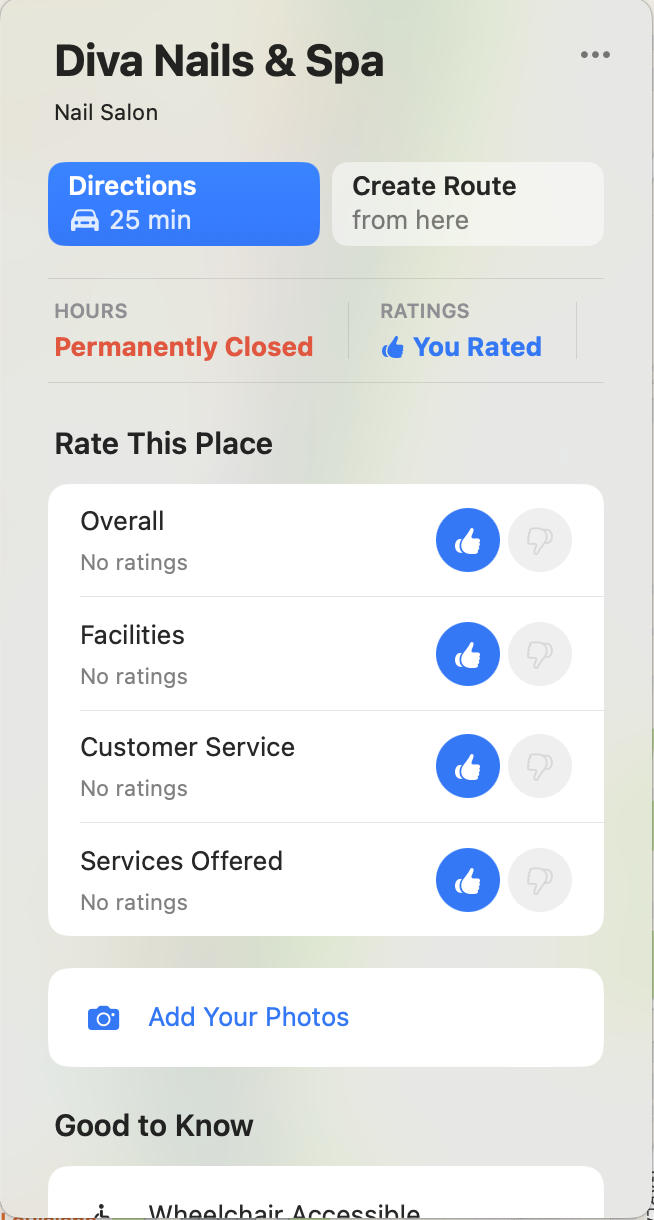Dislike the Customer Service rating

[x=540, y=767]
